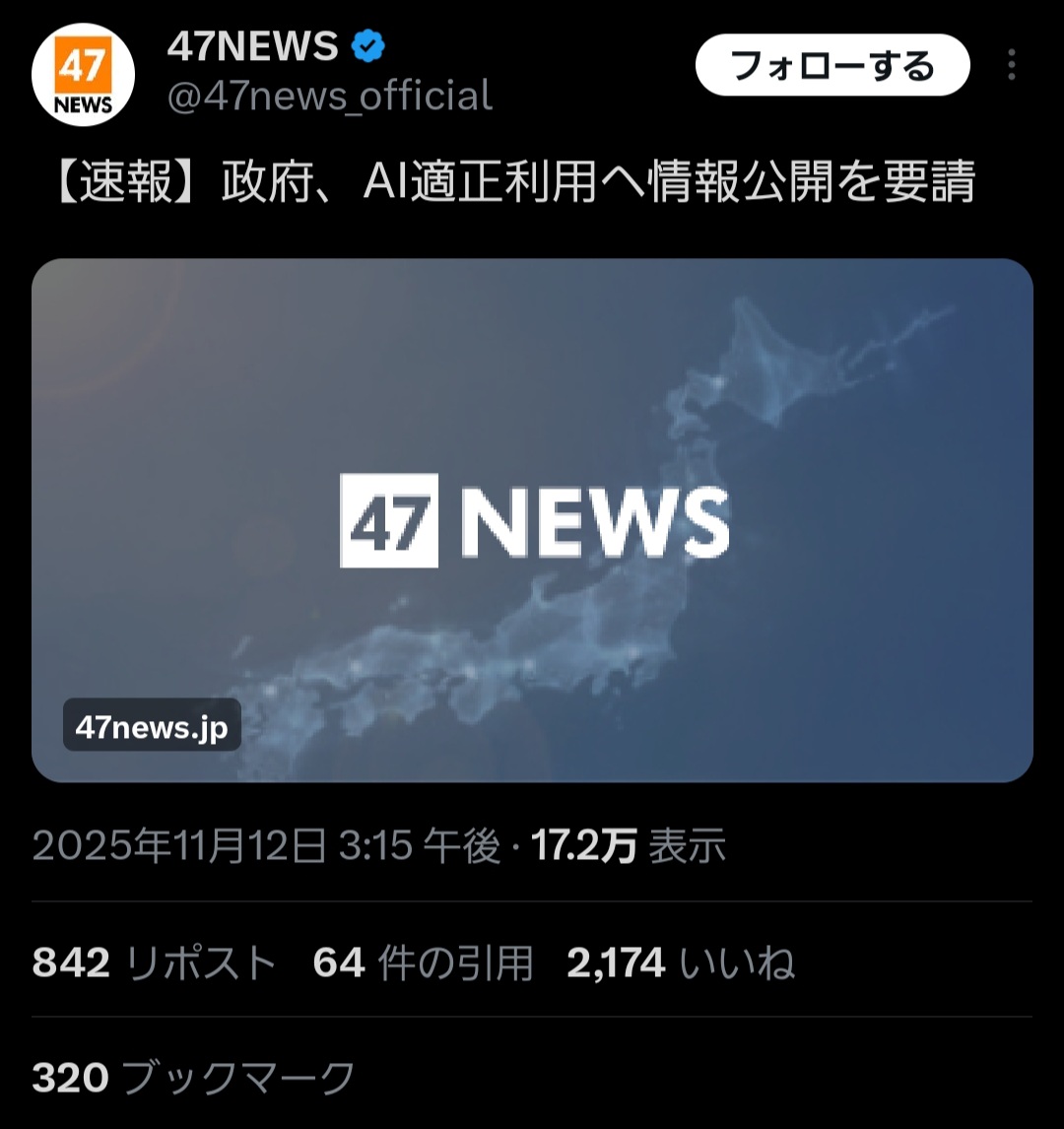View the 64 quote posts
1064x1129 pixels.
tap(423, 963)
